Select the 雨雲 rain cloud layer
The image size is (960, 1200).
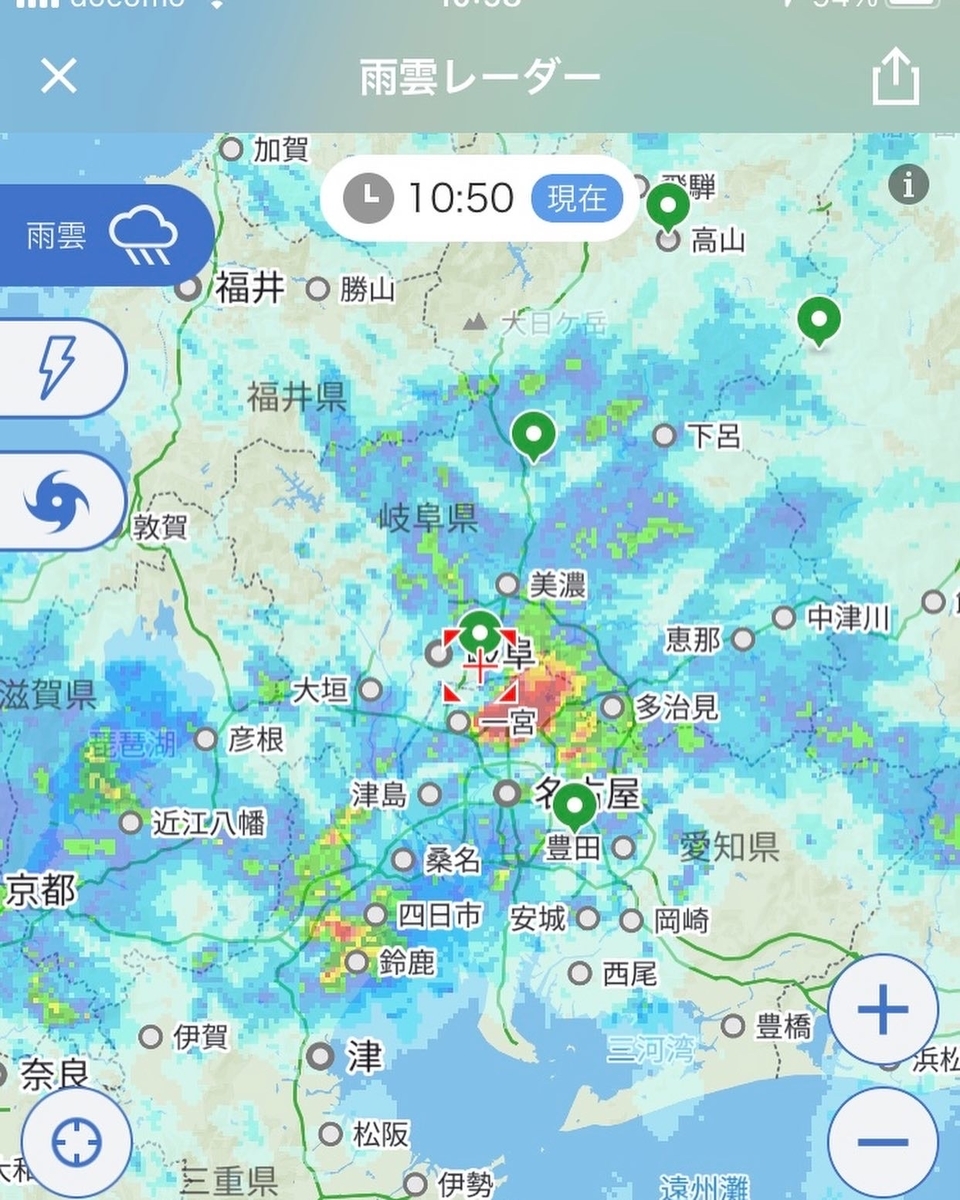tap(105, 237)
